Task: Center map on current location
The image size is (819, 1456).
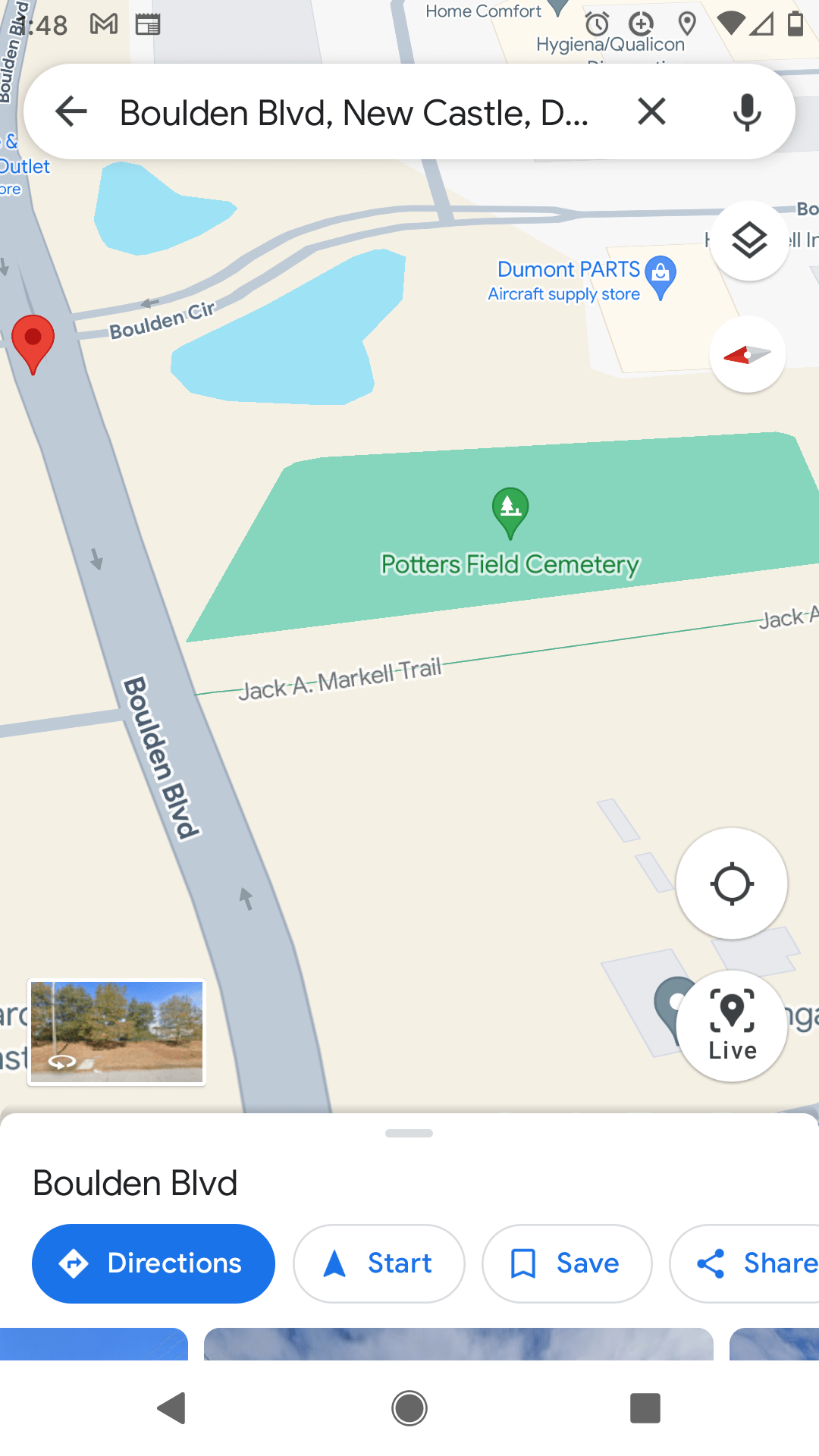Action: [731, 884]
